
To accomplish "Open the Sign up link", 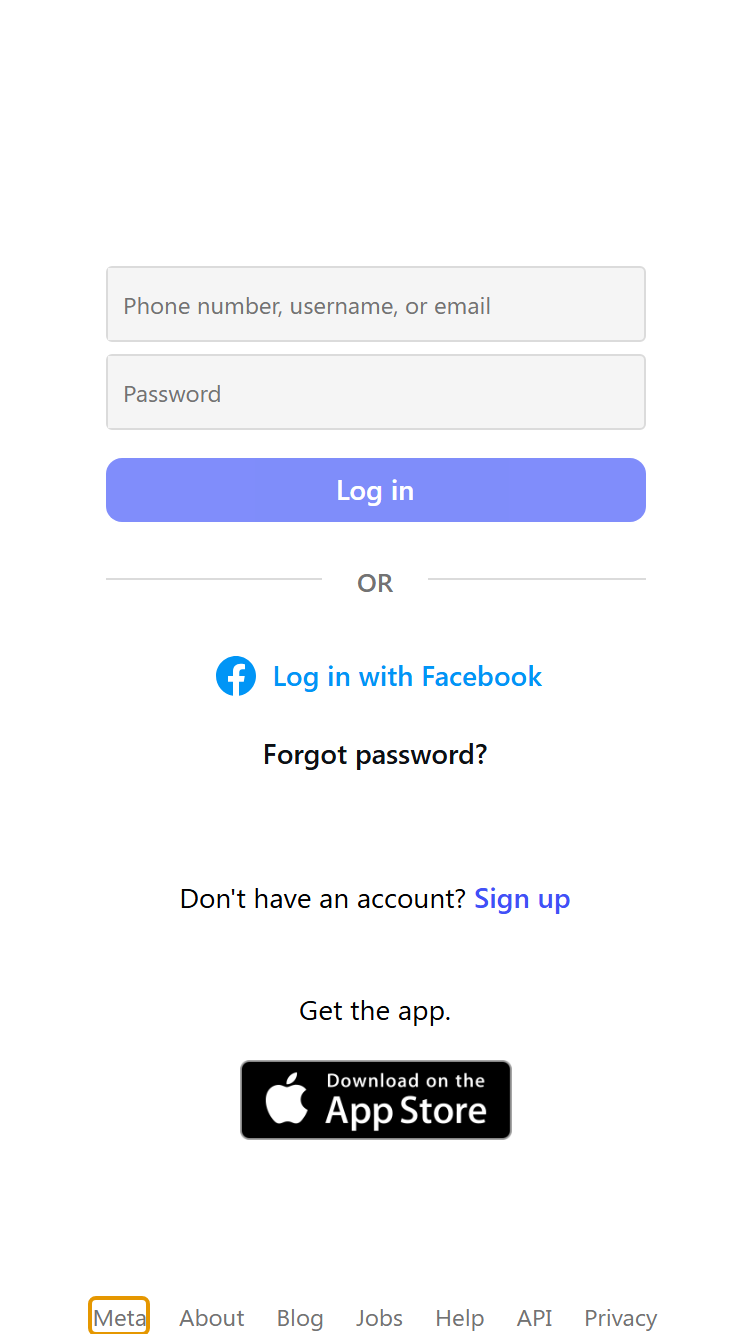I will 522,899.
